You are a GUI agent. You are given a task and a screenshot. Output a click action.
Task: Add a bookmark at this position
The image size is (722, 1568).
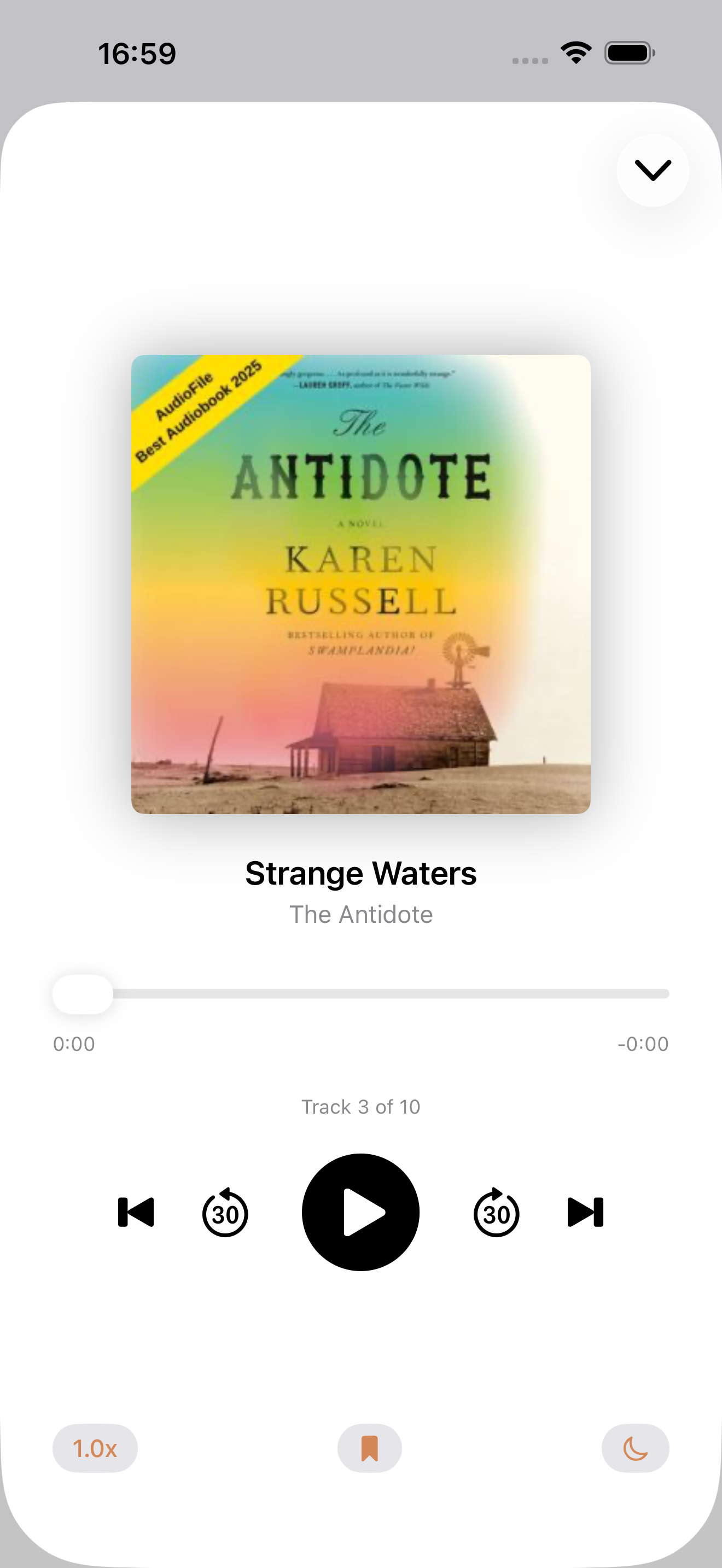[370, 1448]
